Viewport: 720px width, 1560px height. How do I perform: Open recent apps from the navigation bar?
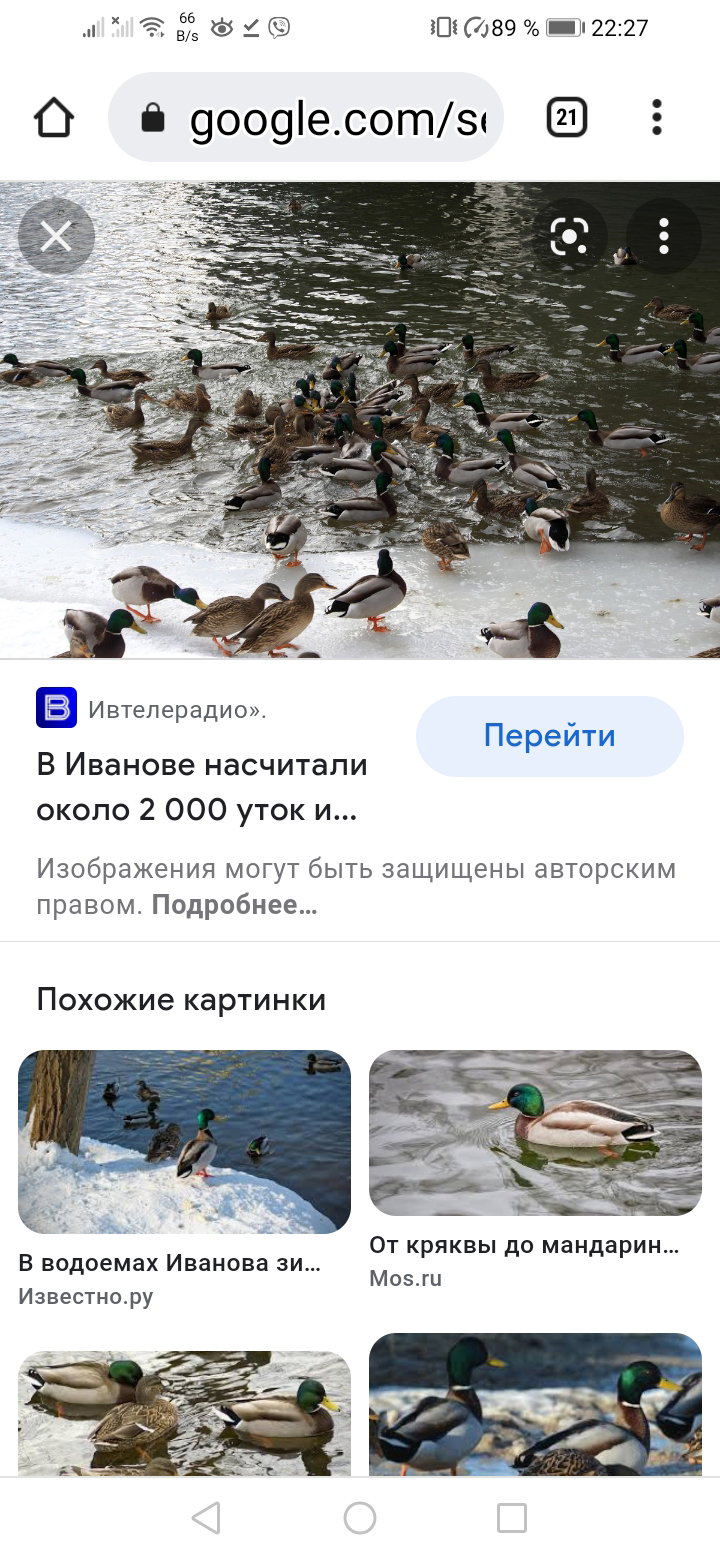[x=512, y=1518]
